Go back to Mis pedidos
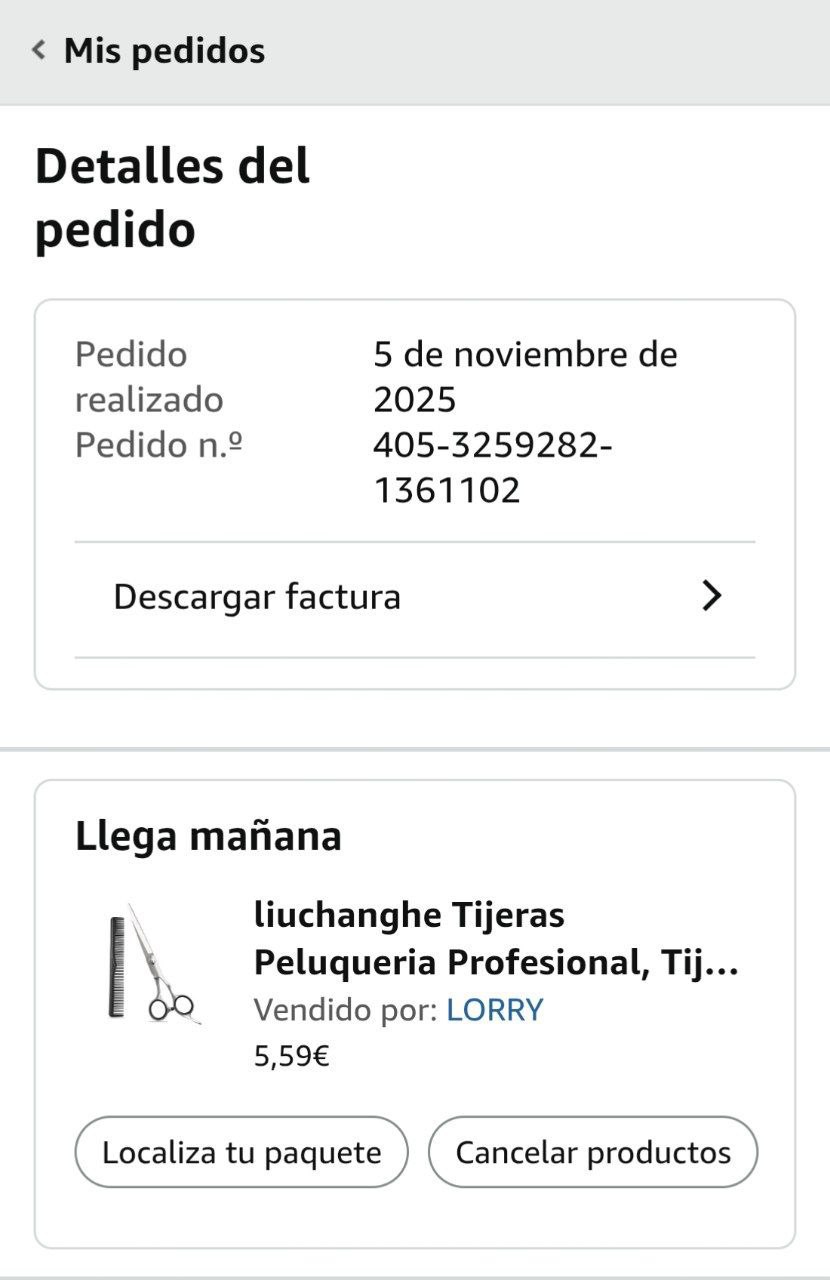 (x=150, y=51)
